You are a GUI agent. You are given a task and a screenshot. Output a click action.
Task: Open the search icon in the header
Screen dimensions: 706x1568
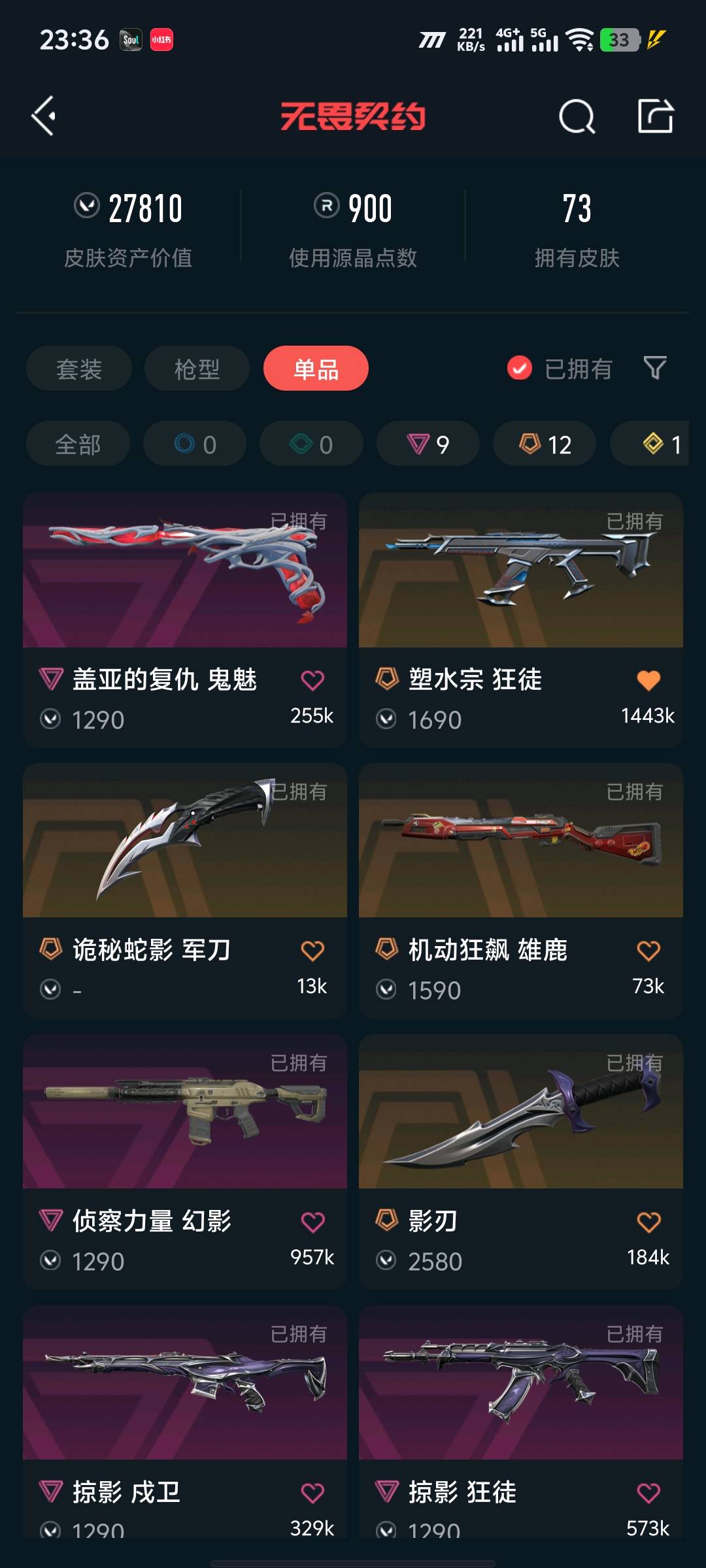[577, 117]
